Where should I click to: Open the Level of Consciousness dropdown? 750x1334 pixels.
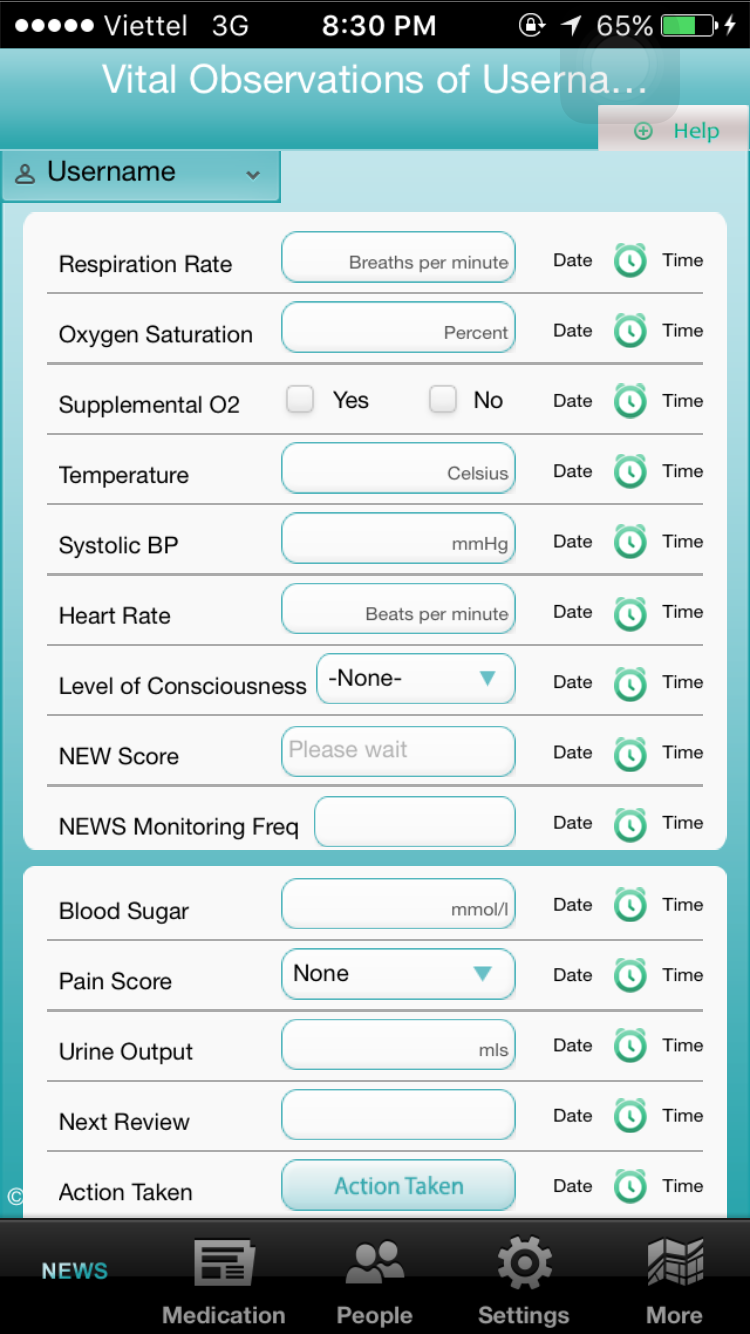click(416, 679)
